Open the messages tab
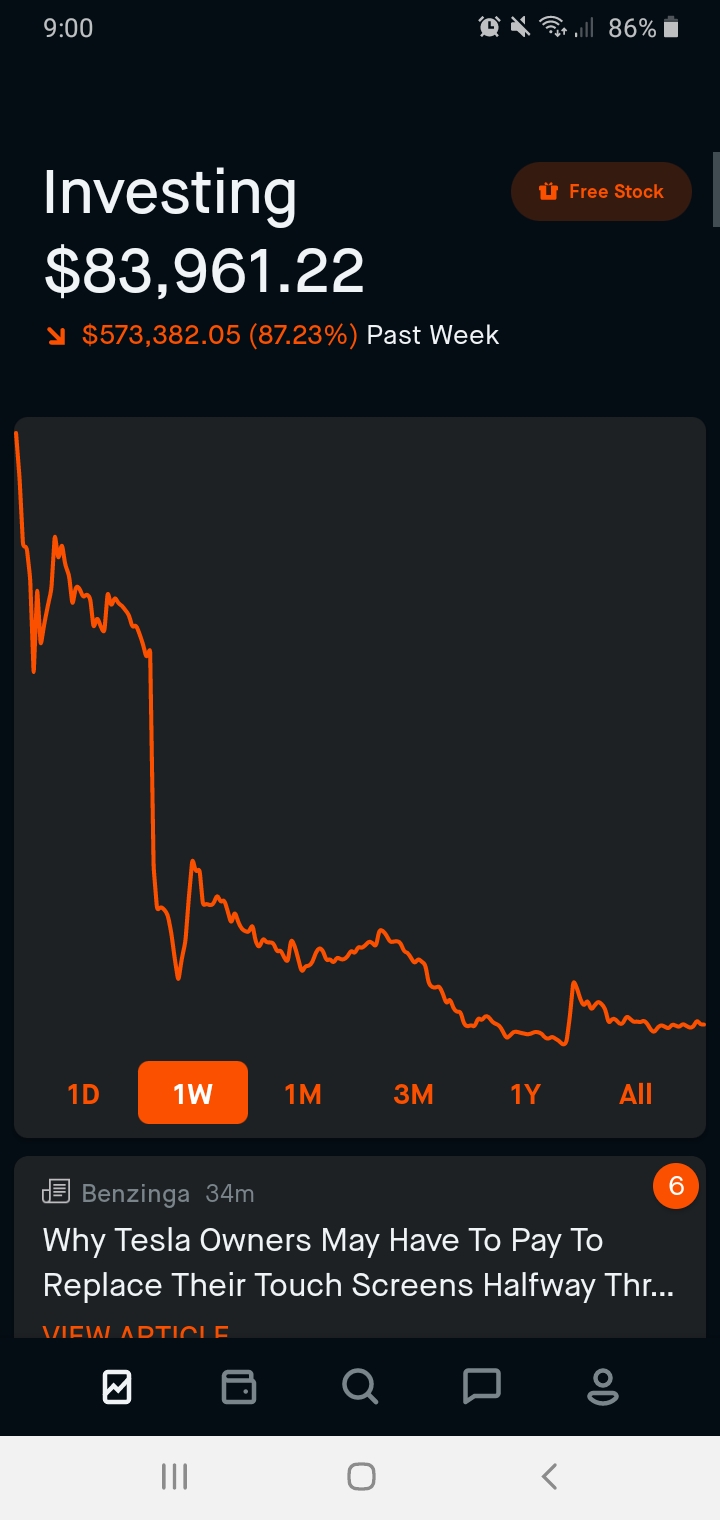Viewport: 720px width, 1520px height. (481, 1387)
